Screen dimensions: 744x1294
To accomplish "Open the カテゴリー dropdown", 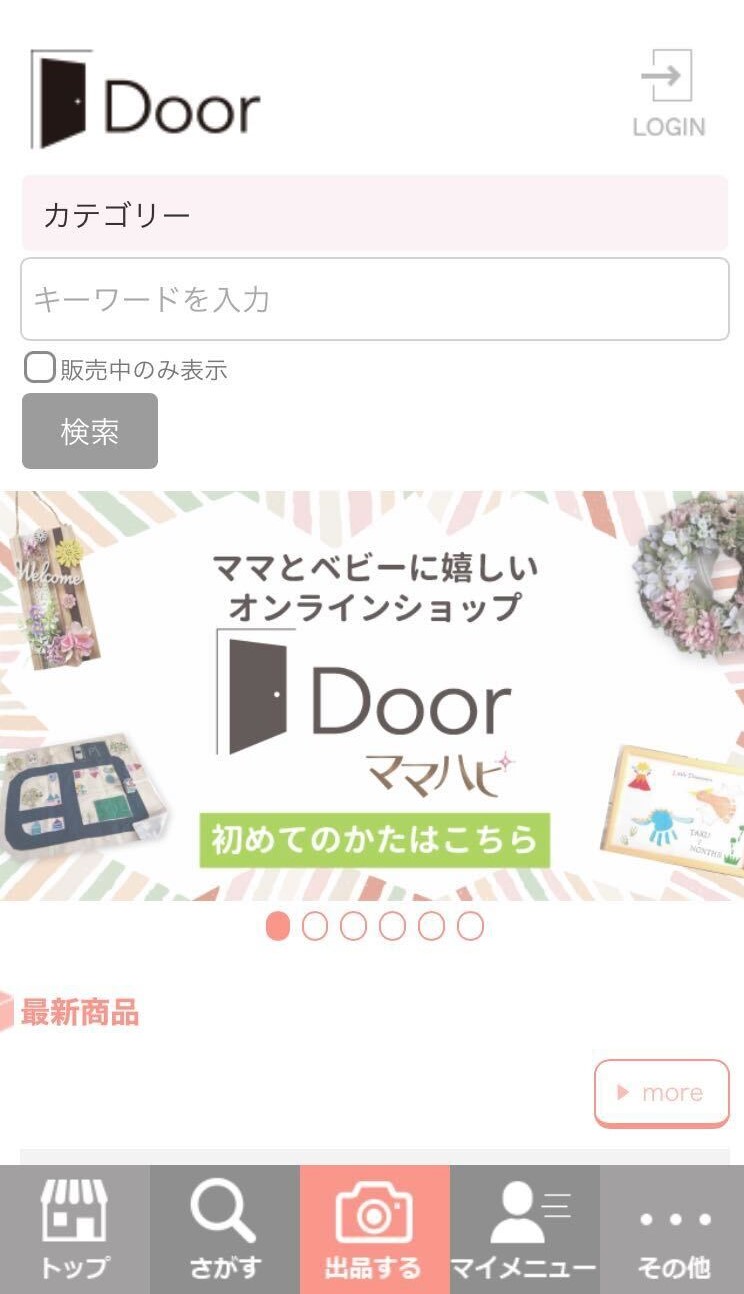I will [375, 214].
